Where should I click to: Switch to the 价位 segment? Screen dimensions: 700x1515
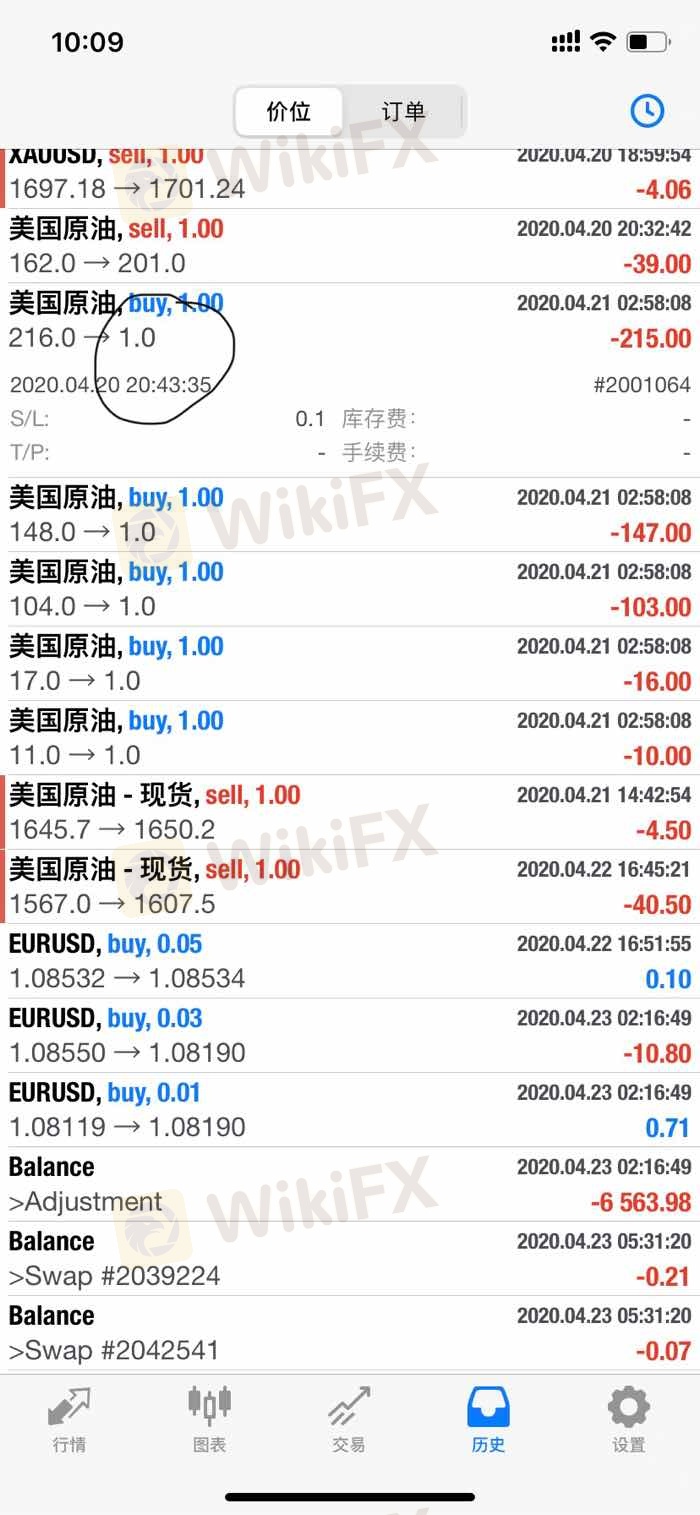[x=289, y=111]
